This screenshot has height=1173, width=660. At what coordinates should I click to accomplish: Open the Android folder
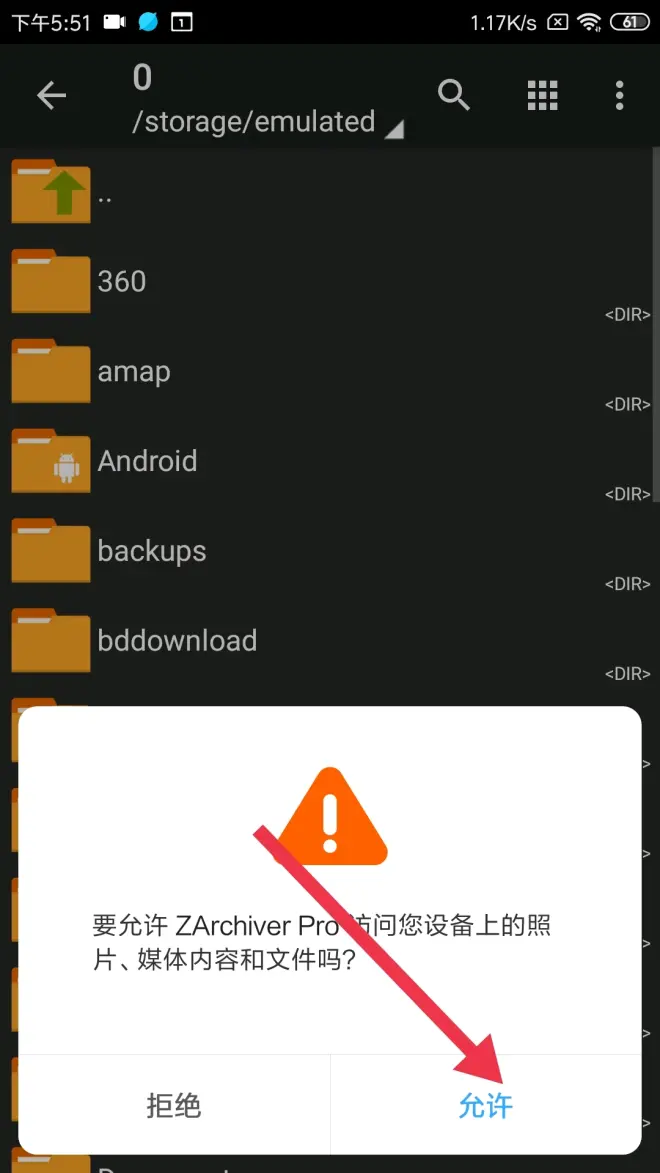tap(330, 461)
